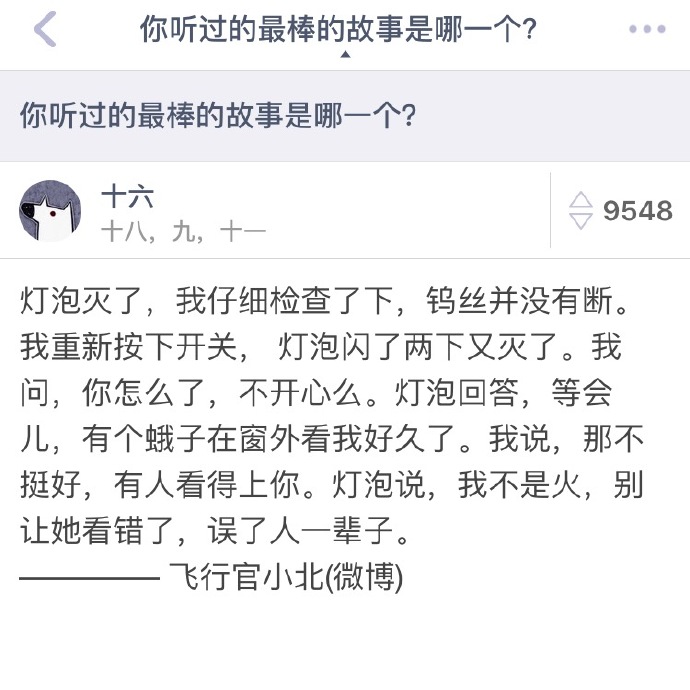The image size is (690, 690).
Task: Open the question bar below the header
Action: point(345,116)
